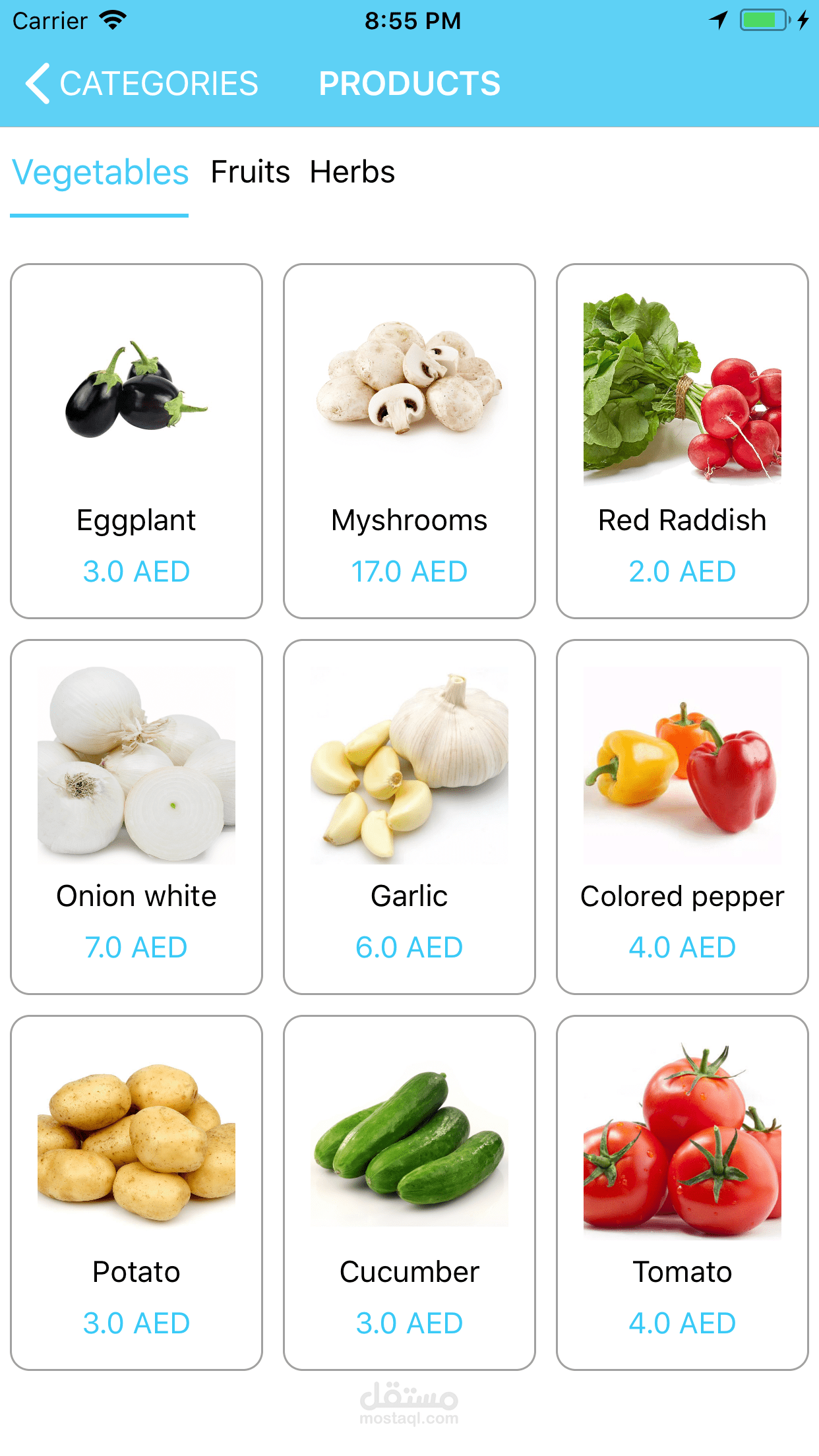Select the Onion white product card
Image resolution: width=819 pixels, height=1456 pixels.
[136, 816]
